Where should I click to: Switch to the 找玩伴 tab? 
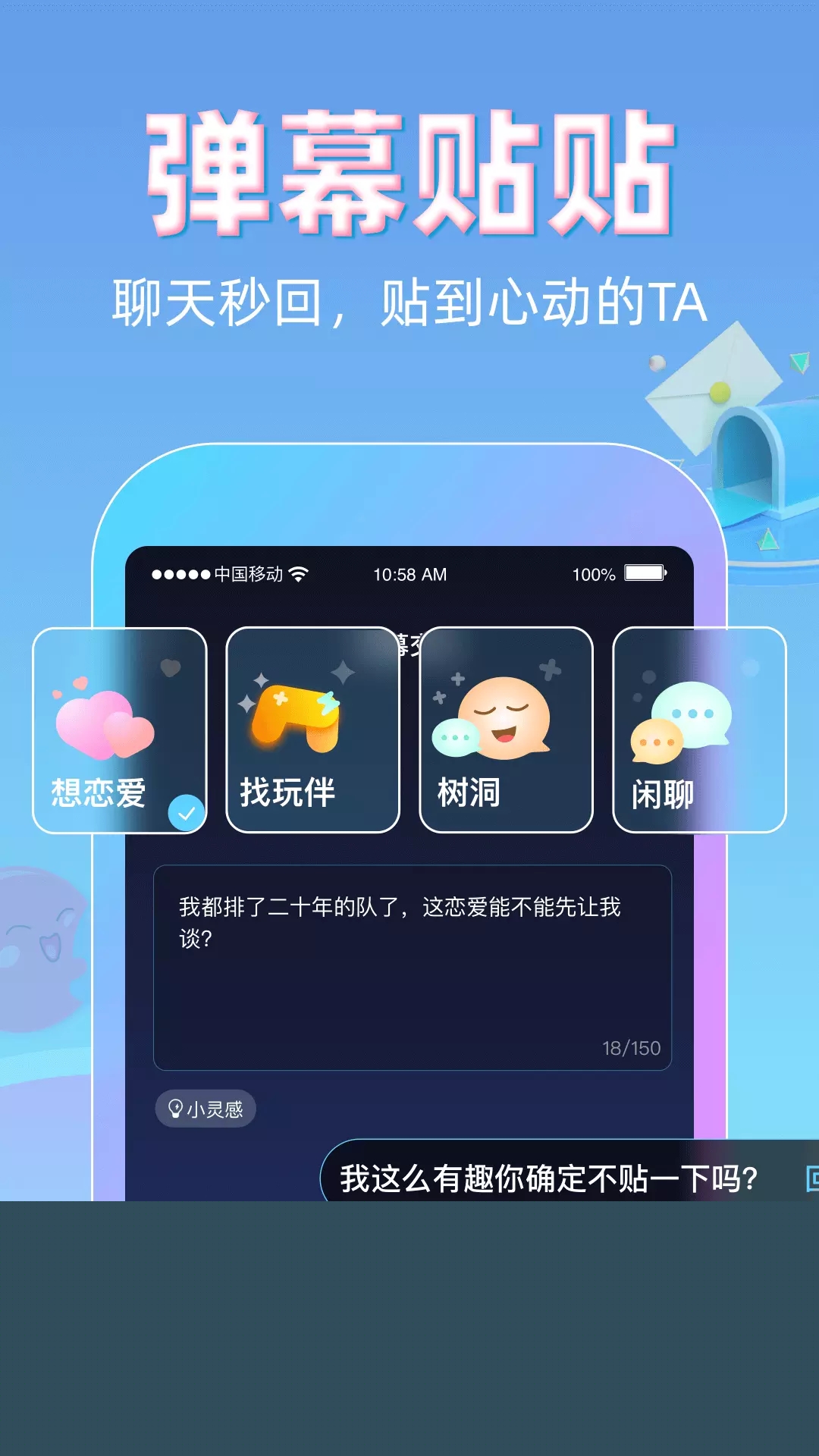[312, 728]
